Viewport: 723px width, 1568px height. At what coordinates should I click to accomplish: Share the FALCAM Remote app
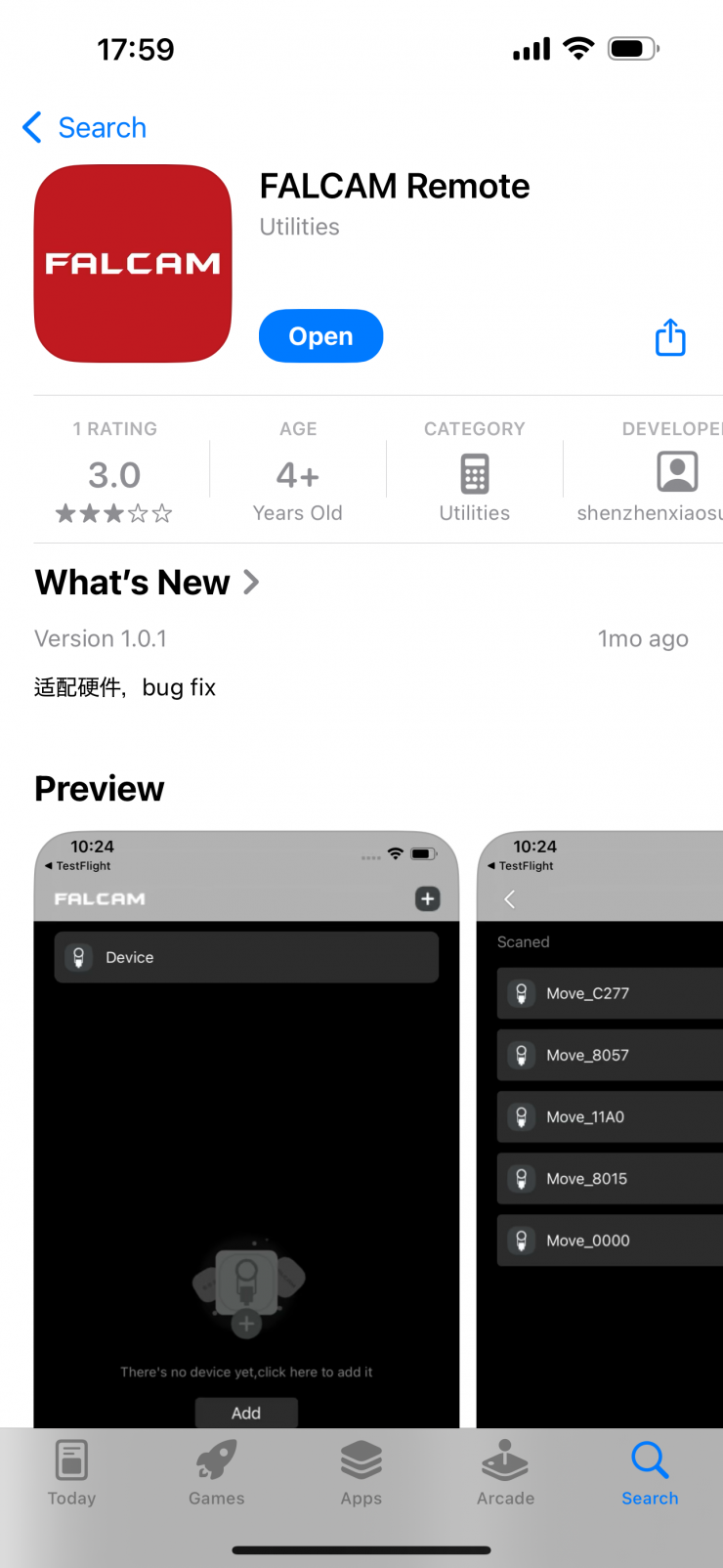pyautogui.click(x=670, y=337)
